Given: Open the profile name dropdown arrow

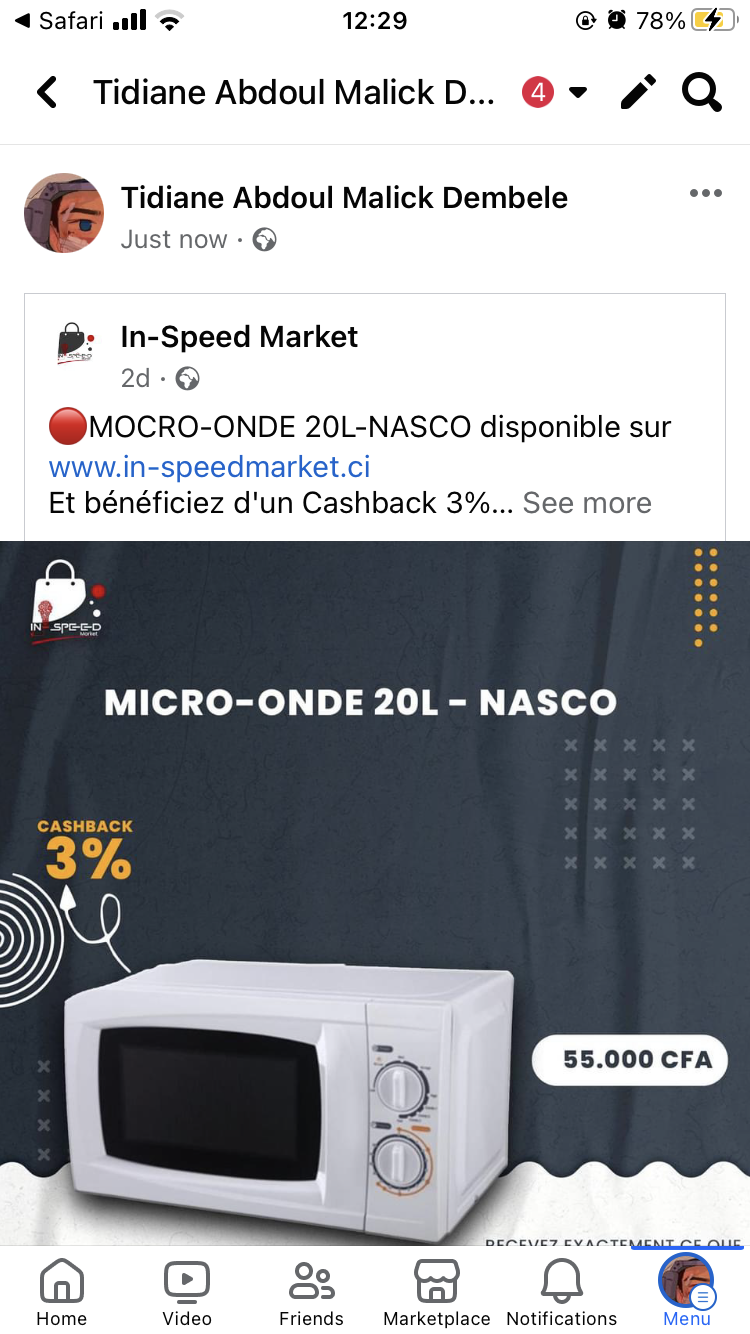Looking at the screenshot, I should [578, 93].
